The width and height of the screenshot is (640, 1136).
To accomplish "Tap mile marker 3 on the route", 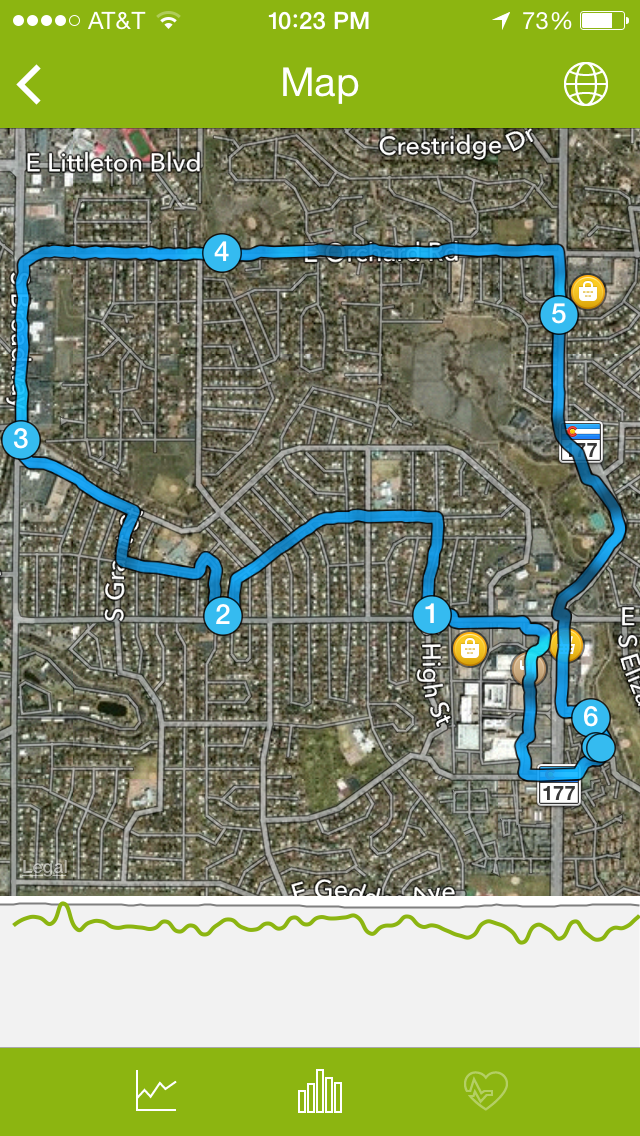I will click(20, 439).
